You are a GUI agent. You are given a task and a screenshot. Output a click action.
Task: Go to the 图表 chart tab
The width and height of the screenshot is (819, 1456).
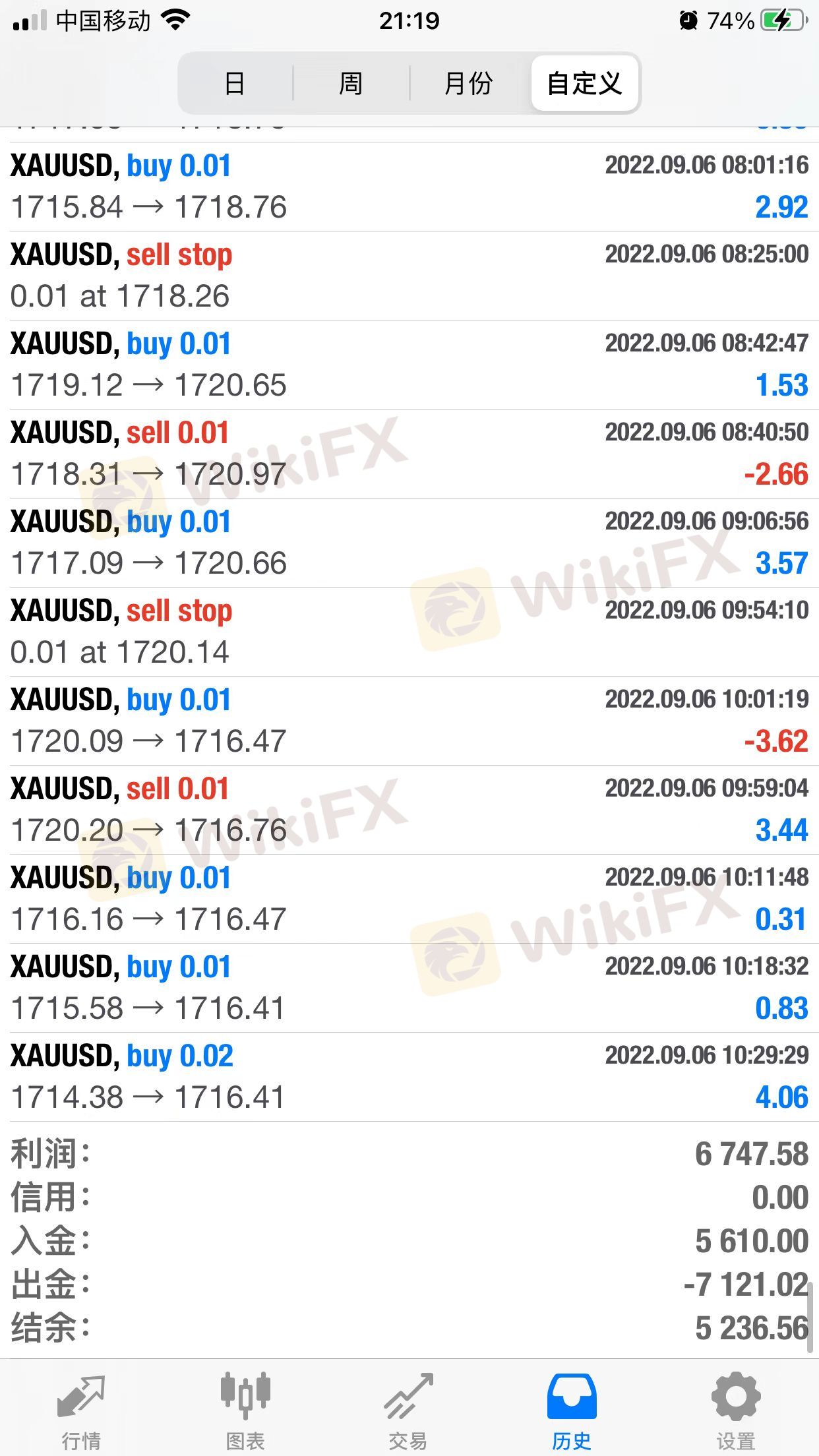(245, 1411)
